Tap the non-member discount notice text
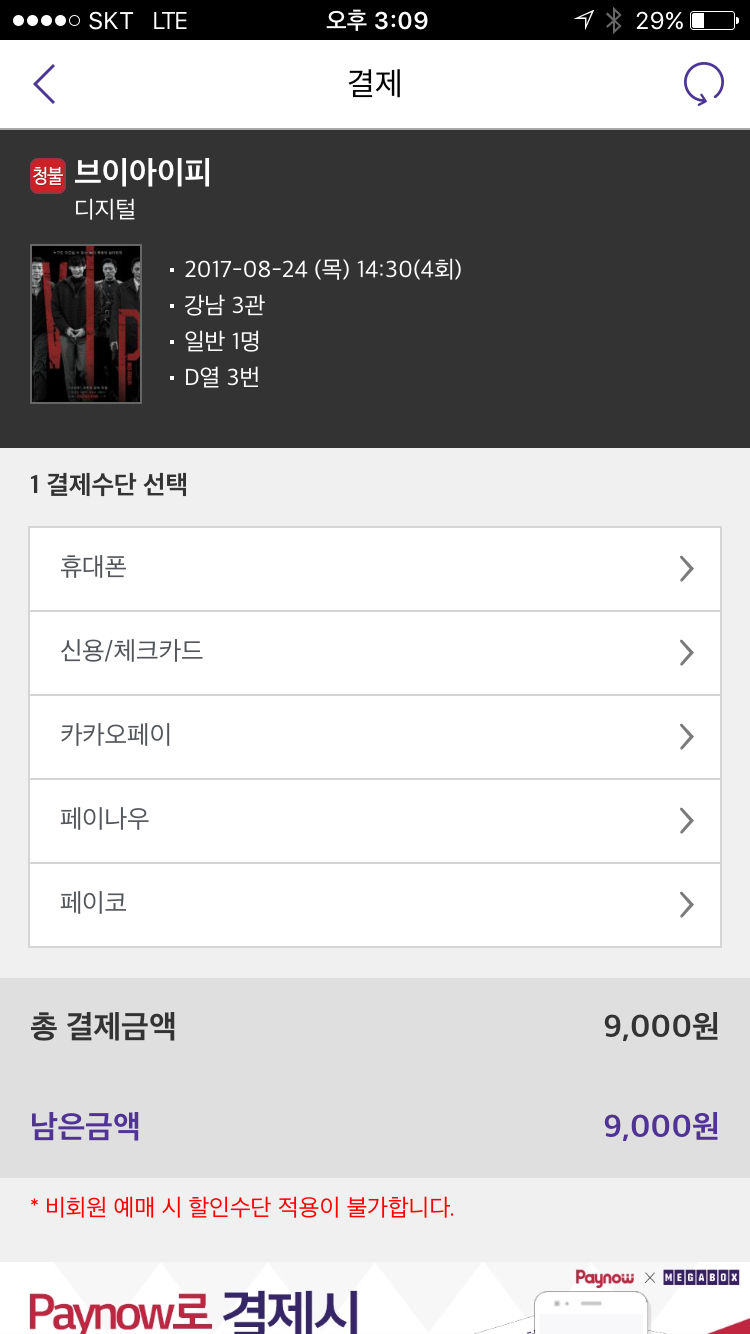The height and width of the screenshot is (1334, 750). click(x=238, y=1208)
